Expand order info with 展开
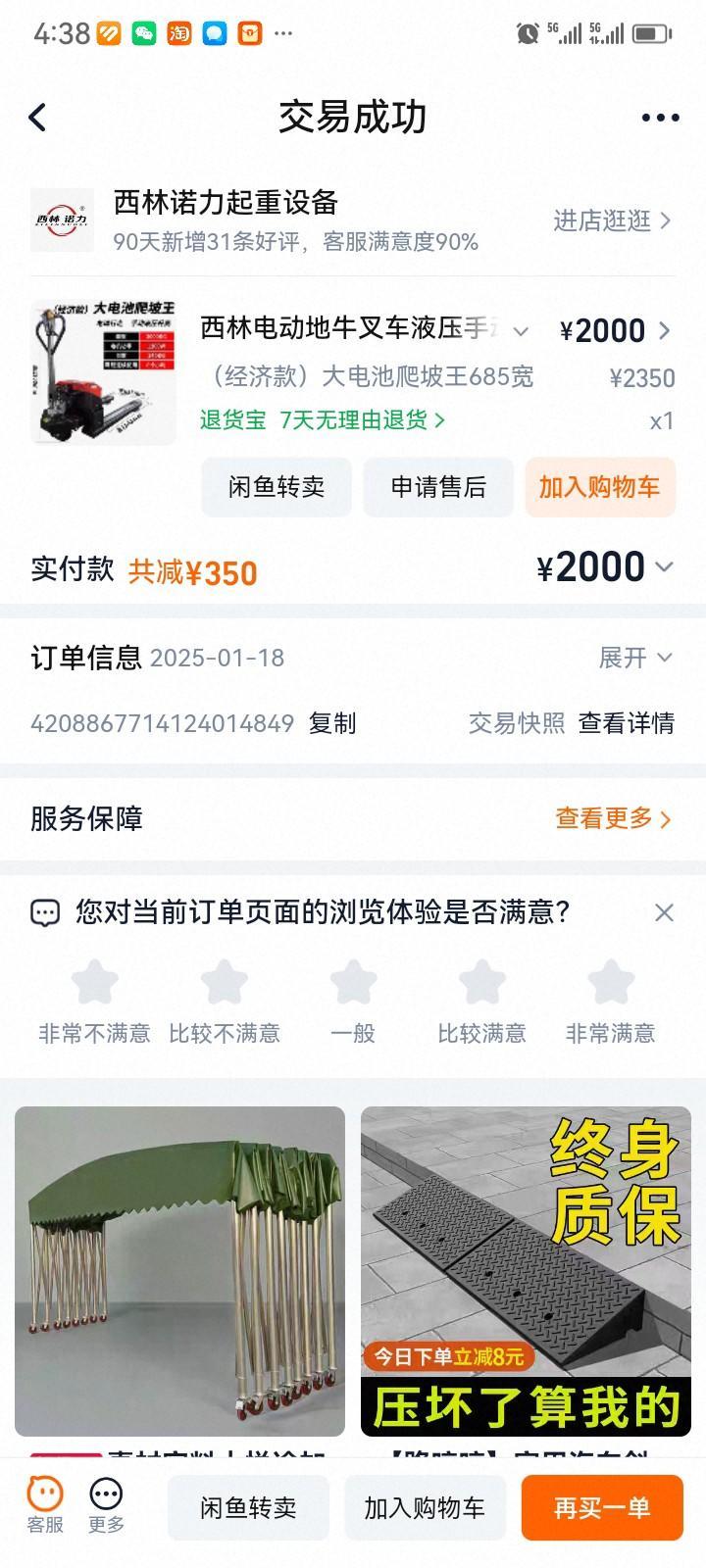This screenshot has height=1568, width=706. [x=634, y=658]
